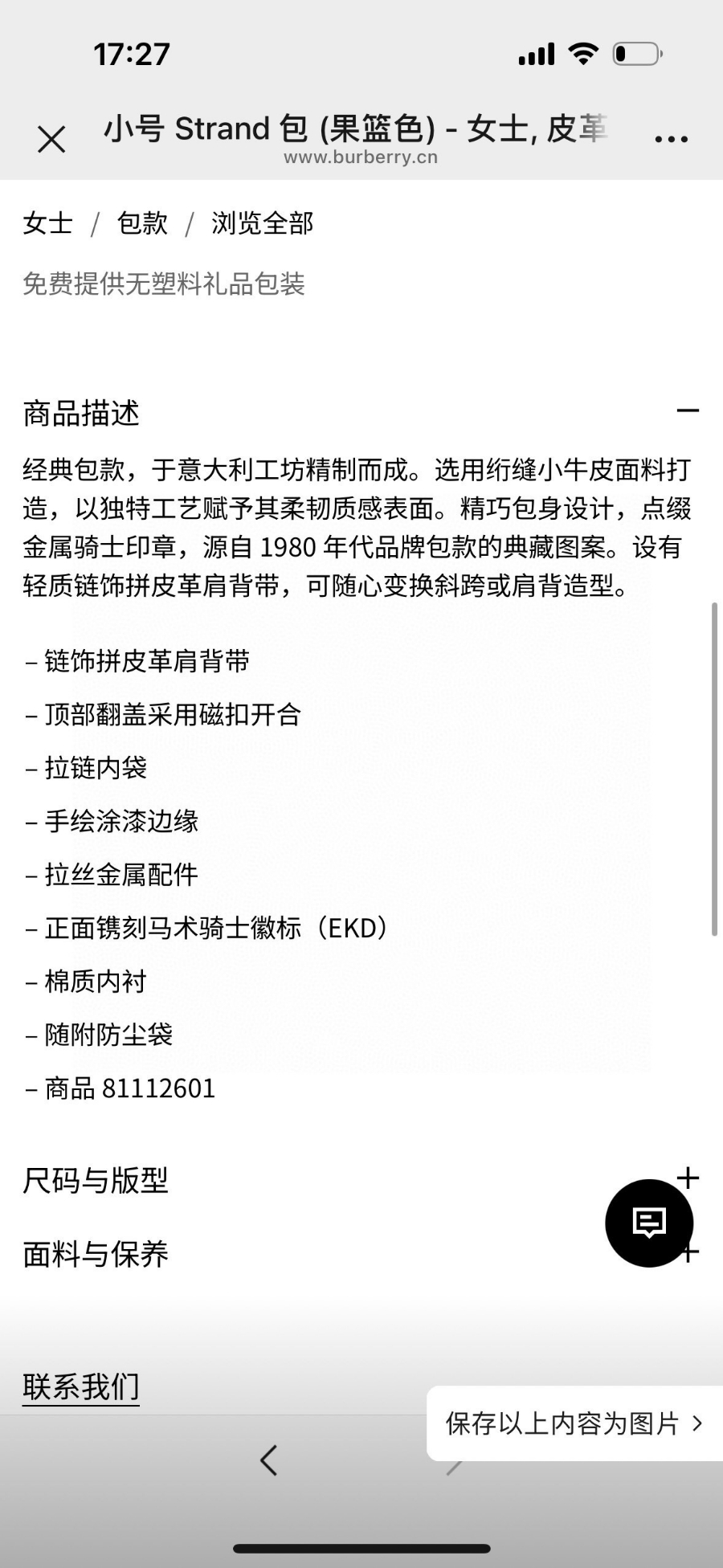Close the Burberry web page
This screenshot has height=1568, width=723.
[x=51, y=140]
